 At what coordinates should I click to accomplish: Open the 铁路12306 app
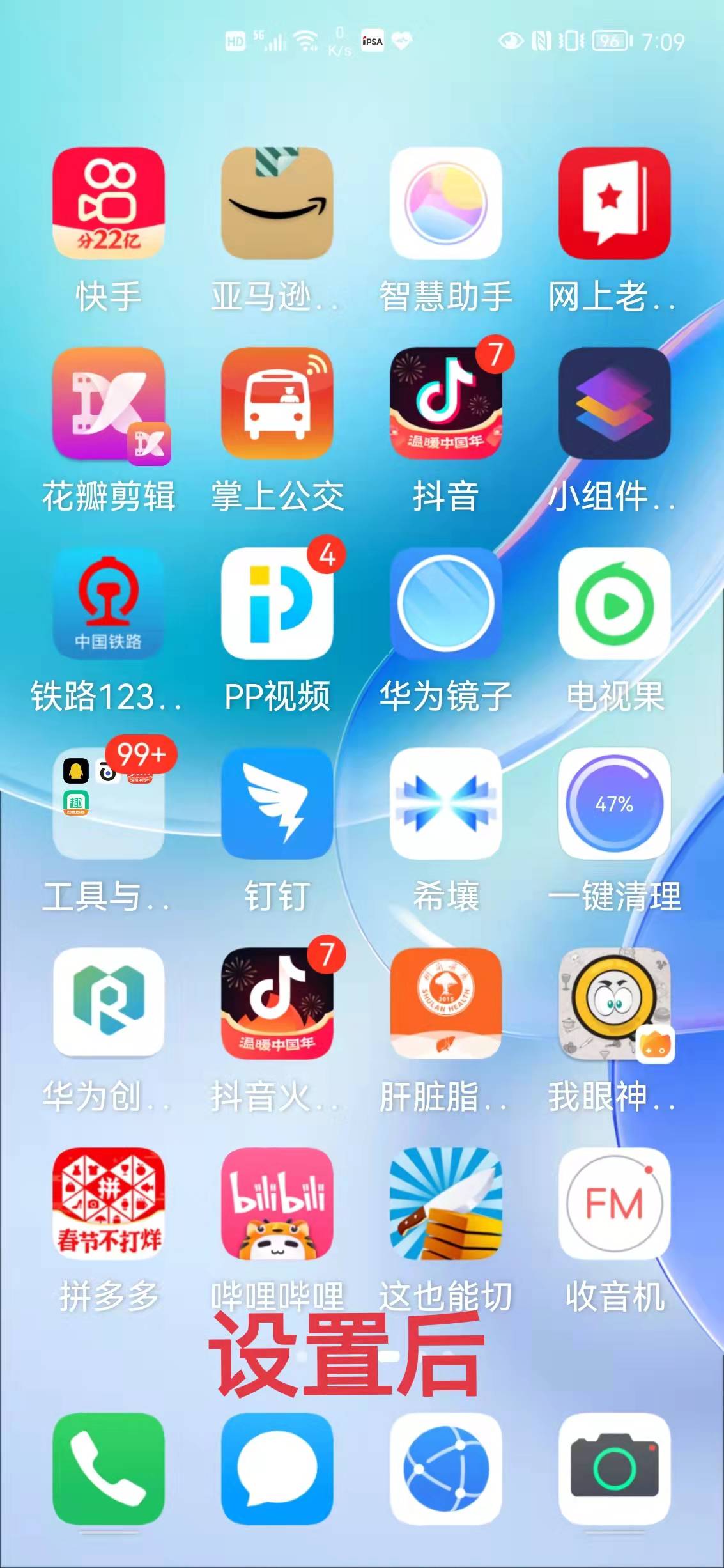(x=109, y=603)
